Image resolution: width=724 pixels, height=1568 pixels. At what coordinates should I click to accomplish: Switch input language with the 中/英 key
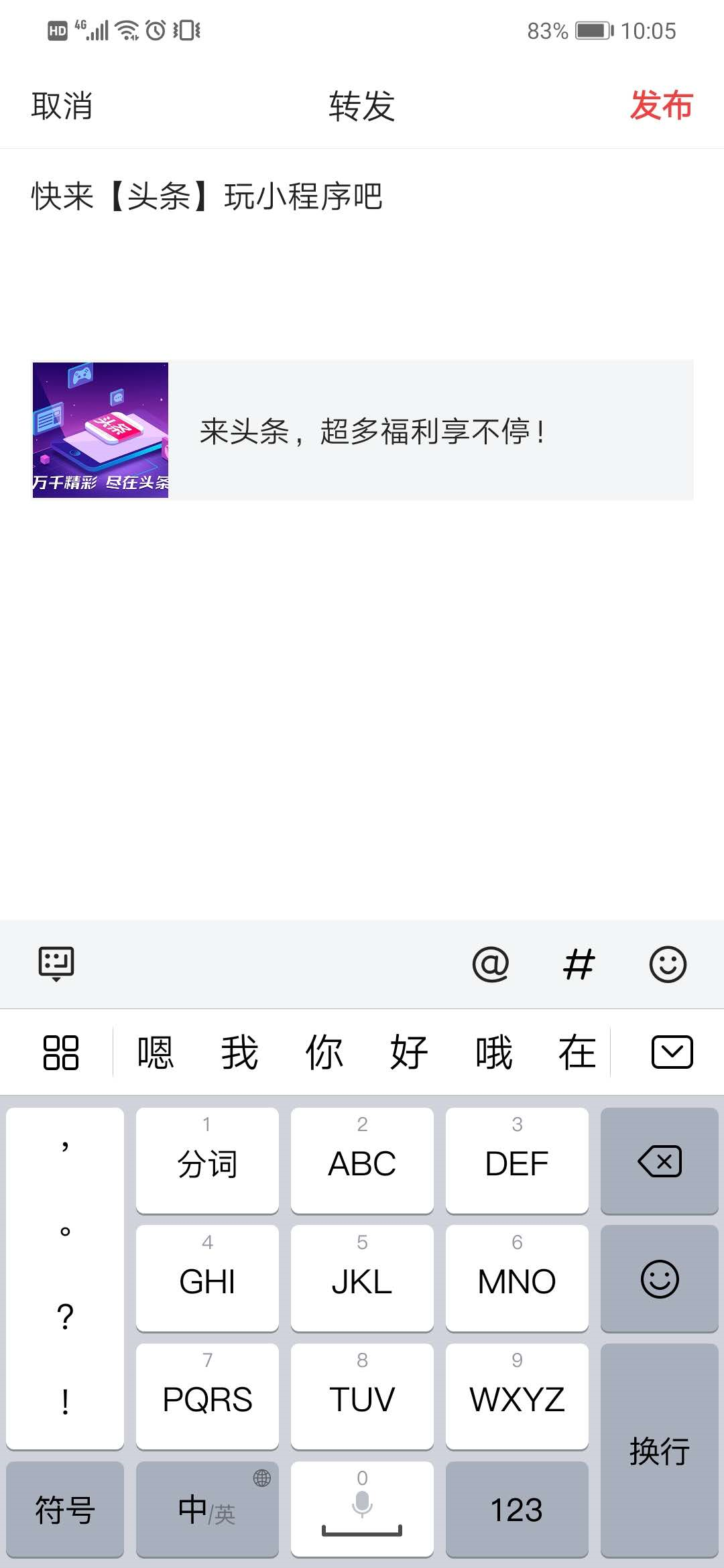(207, 1509)
